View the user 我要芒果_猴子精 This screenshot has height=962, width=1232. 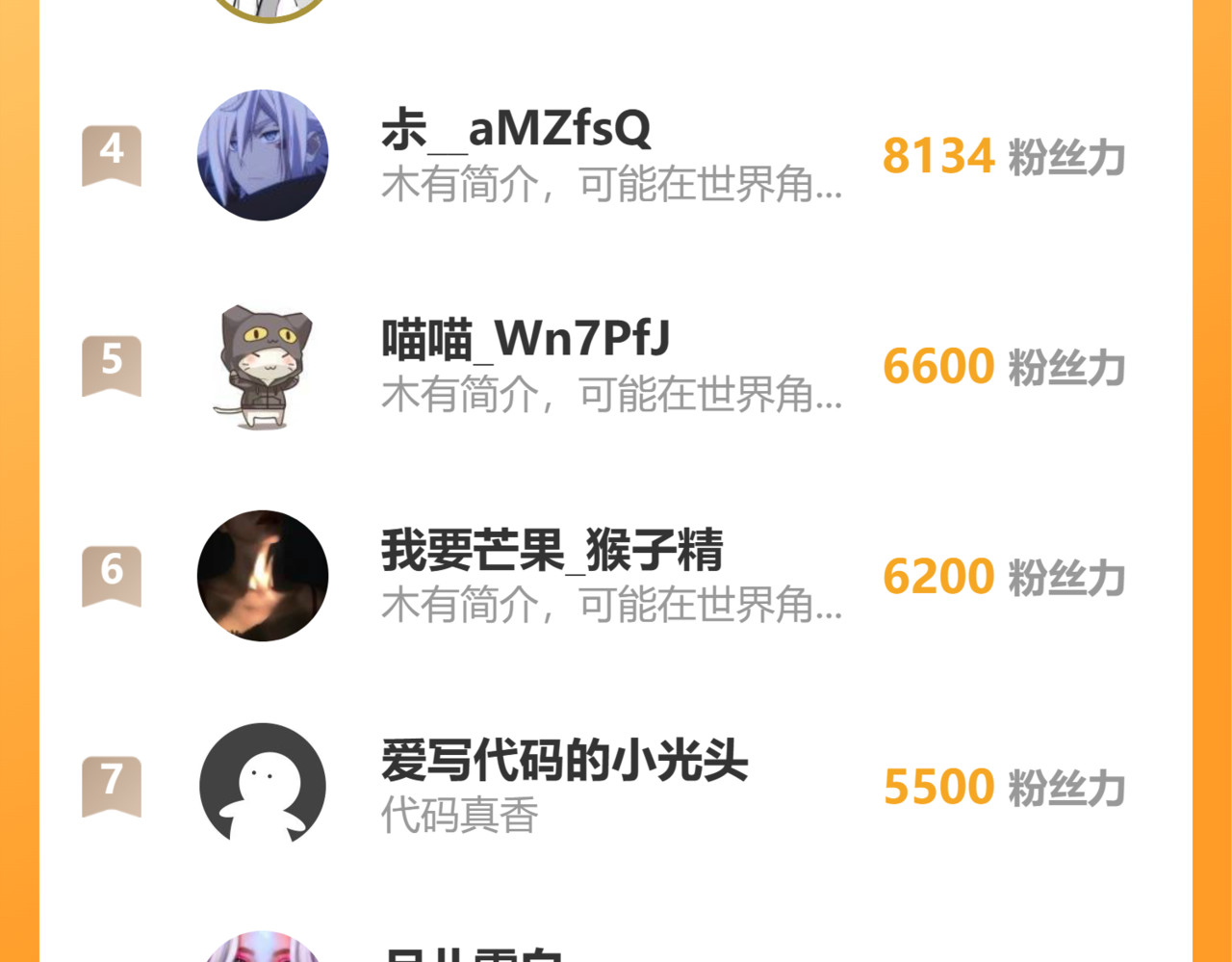coord(552,550)
